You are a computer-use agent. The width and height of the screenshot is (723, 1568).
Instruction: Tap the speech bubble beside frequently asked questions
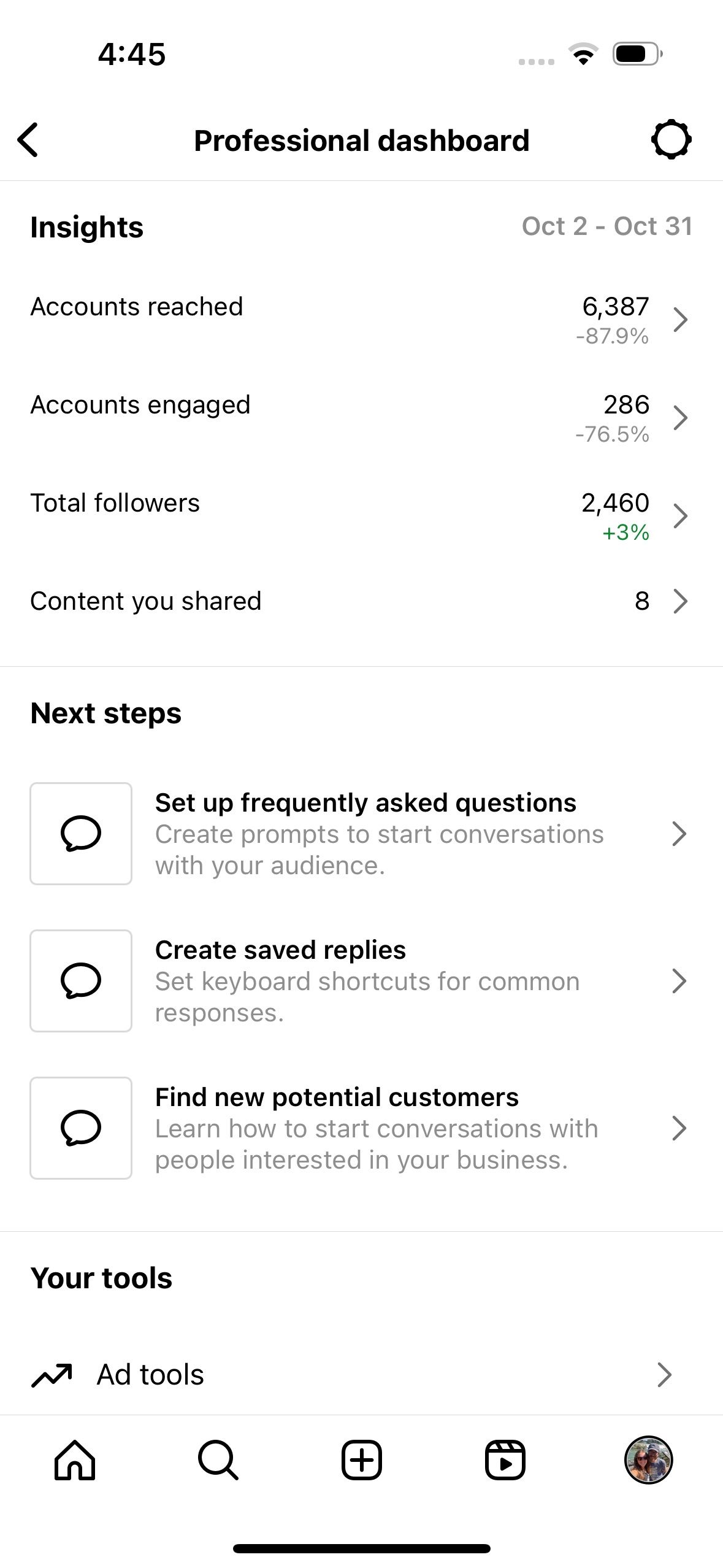(80, 833)
